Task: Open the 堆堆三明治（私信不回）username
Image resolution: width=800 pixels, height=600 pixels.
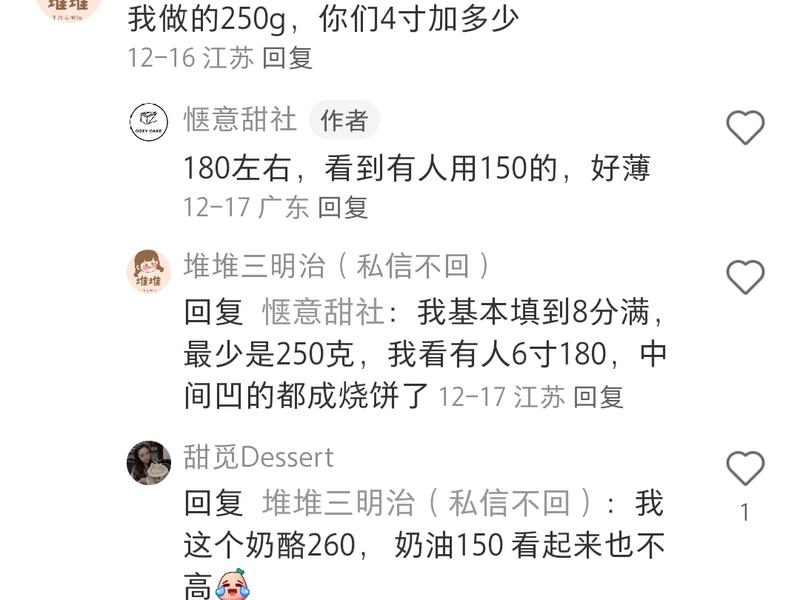Action: tap(338, 266)
